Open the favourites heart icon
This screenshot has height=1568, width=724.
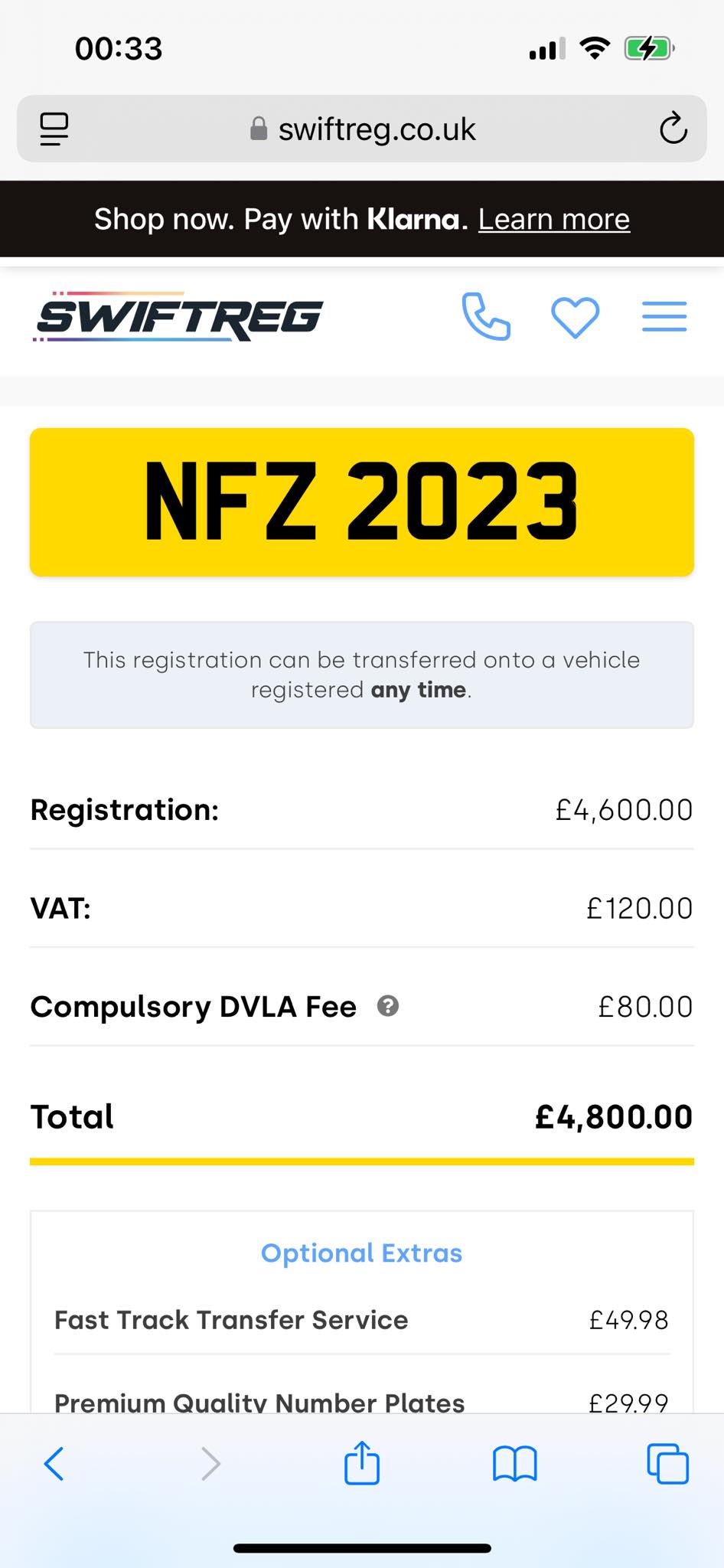(x=576, y=317)
